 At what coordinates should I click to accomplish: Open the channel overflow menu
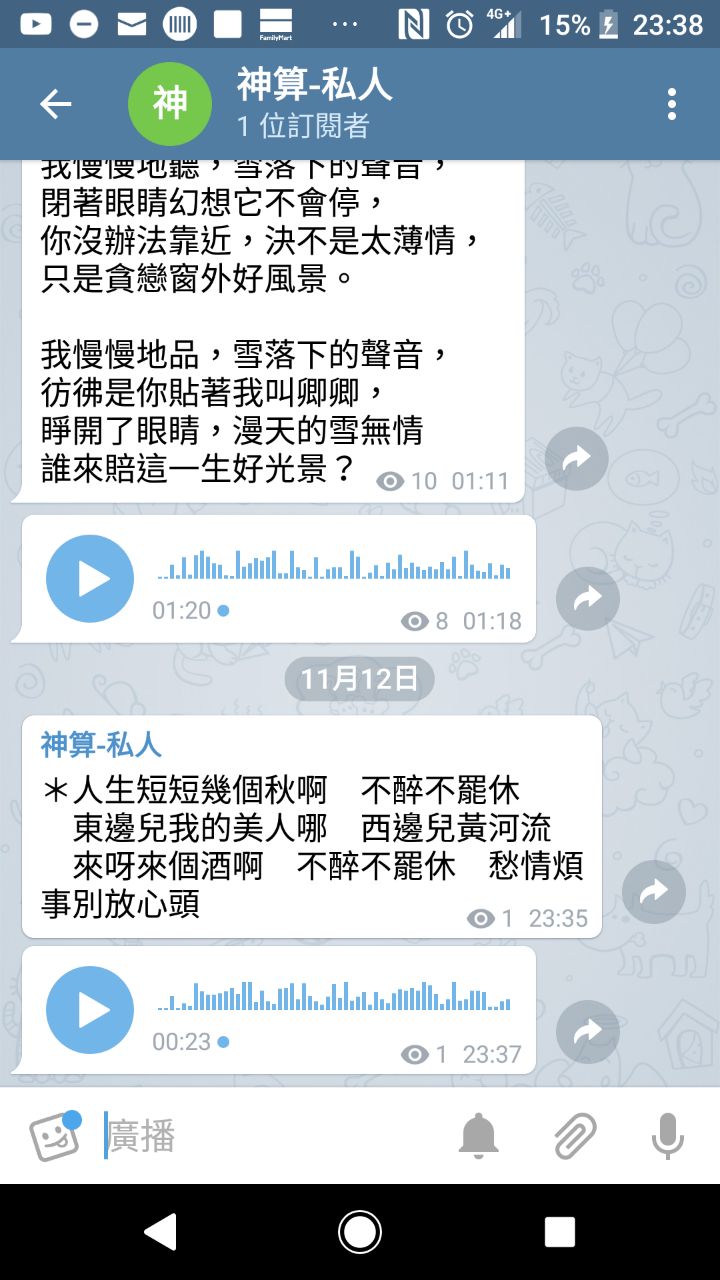(672, 104)
